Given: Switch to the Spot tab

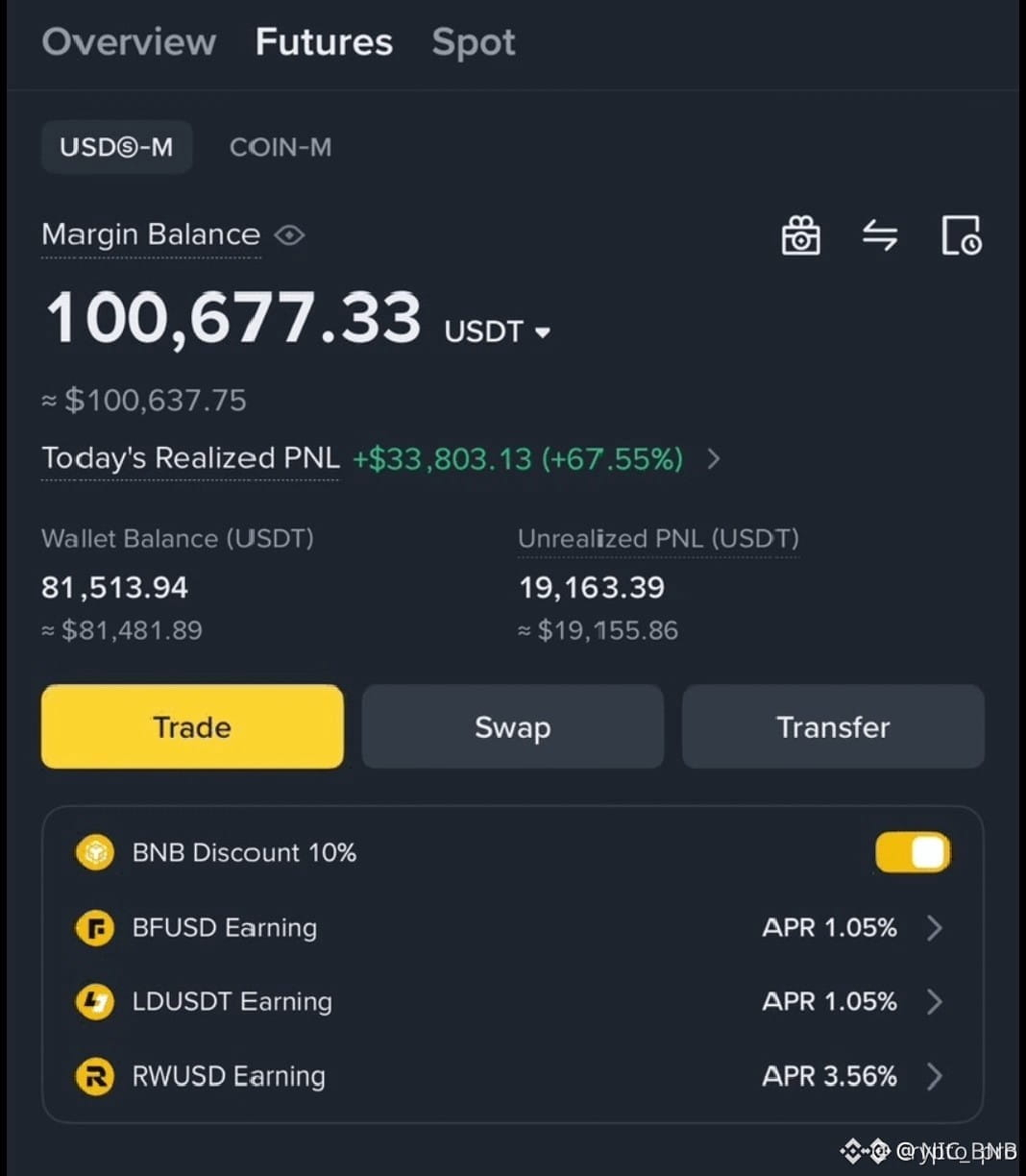Looking at the screenshot, I should 474,42.
